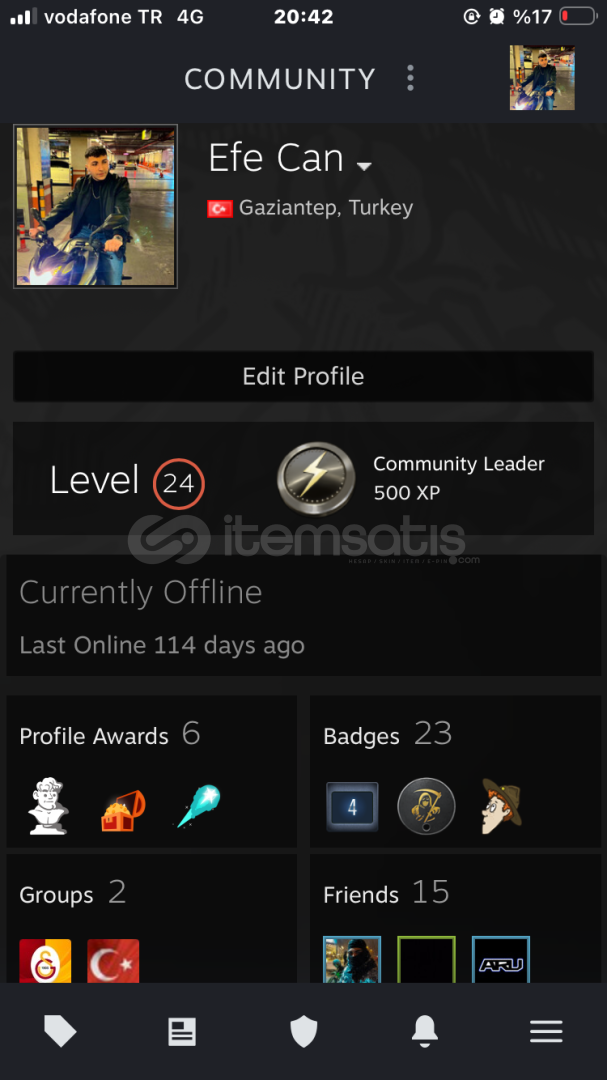
Task: Open the friend with ARU avatar
Action: [x=500, y=961]
